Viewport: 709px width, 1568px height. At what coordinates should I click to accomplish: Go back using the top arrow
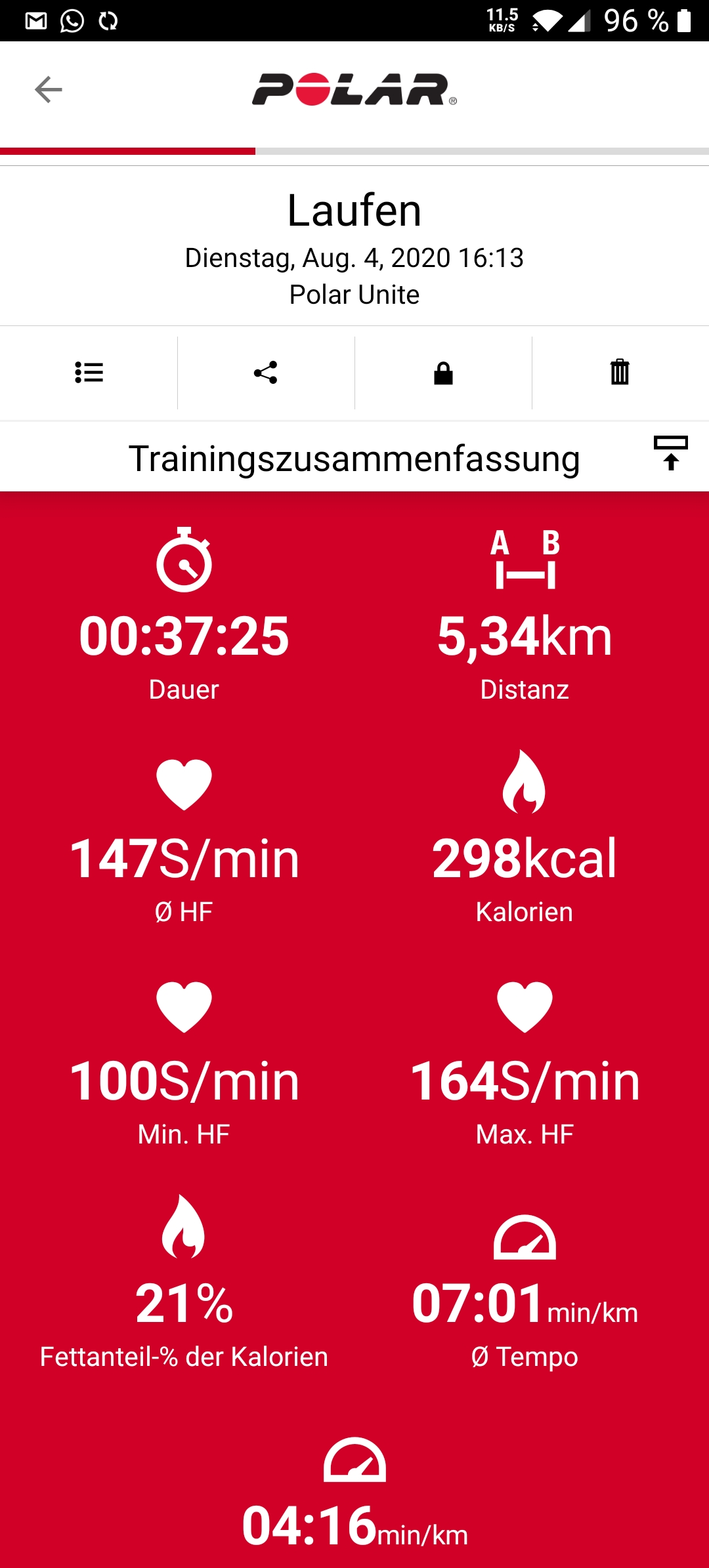click(x=49, y=90)
